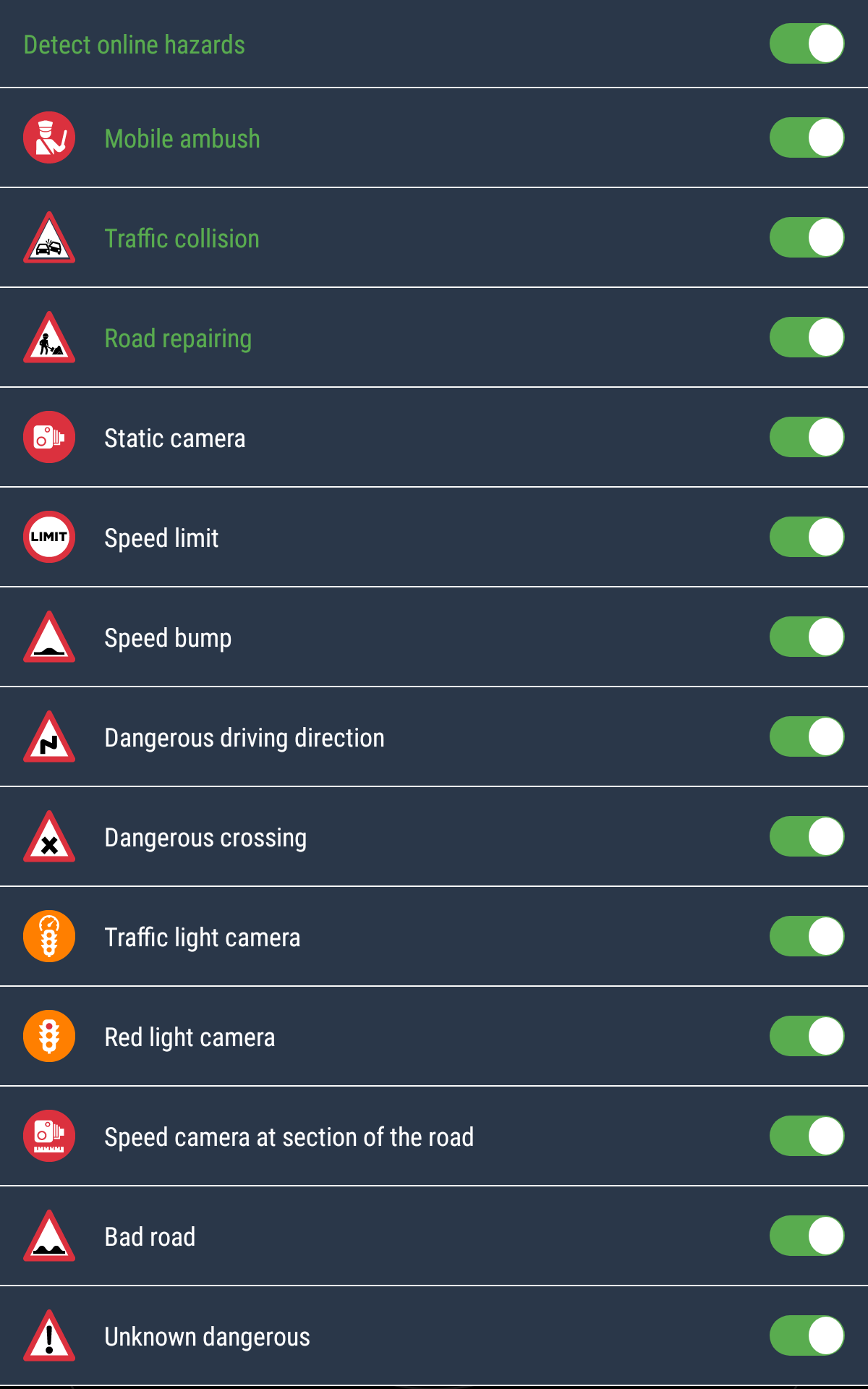Disable Dangerous driving direction alerts
Image resolution: width=868 pixels, height=1389 pixels.
807,736
